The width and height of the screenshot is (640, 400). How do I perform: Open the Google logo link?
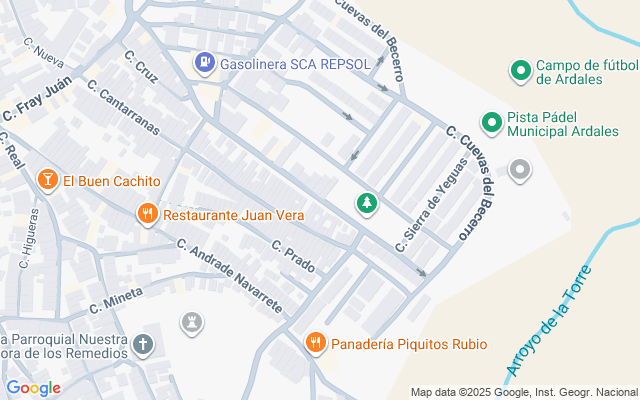[33, 388]
